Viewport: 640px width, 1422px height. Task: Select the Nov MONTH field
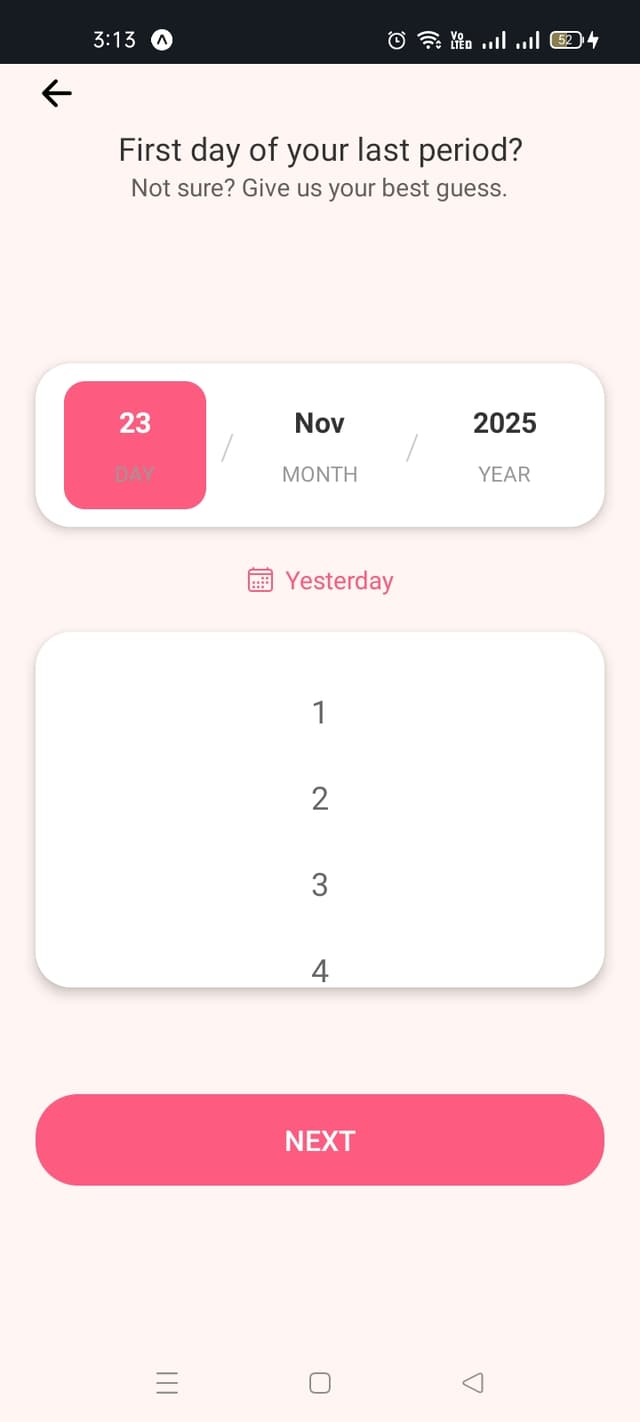tap(319, 445)
